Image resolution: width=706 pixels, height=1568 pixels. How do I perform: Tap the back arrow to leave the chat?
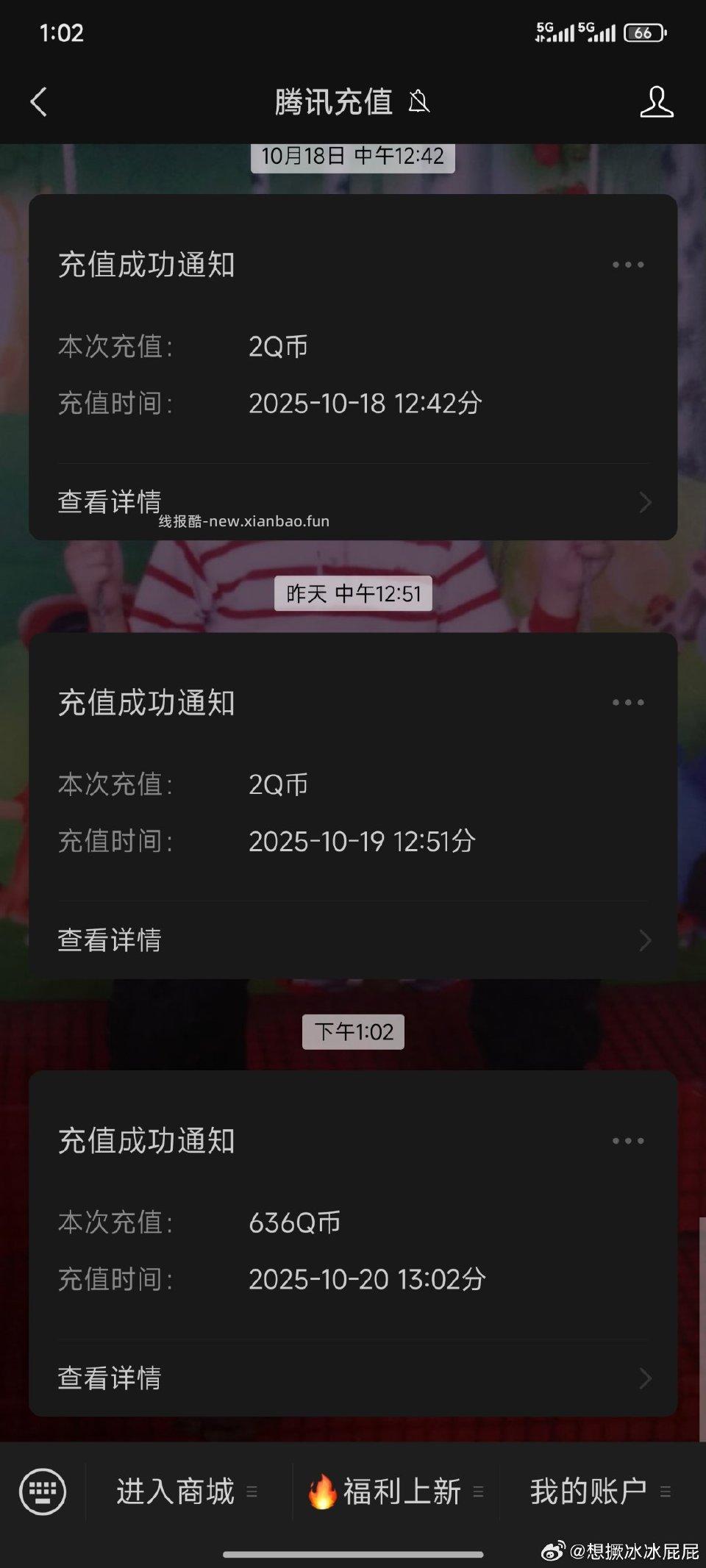click(39, 102)
